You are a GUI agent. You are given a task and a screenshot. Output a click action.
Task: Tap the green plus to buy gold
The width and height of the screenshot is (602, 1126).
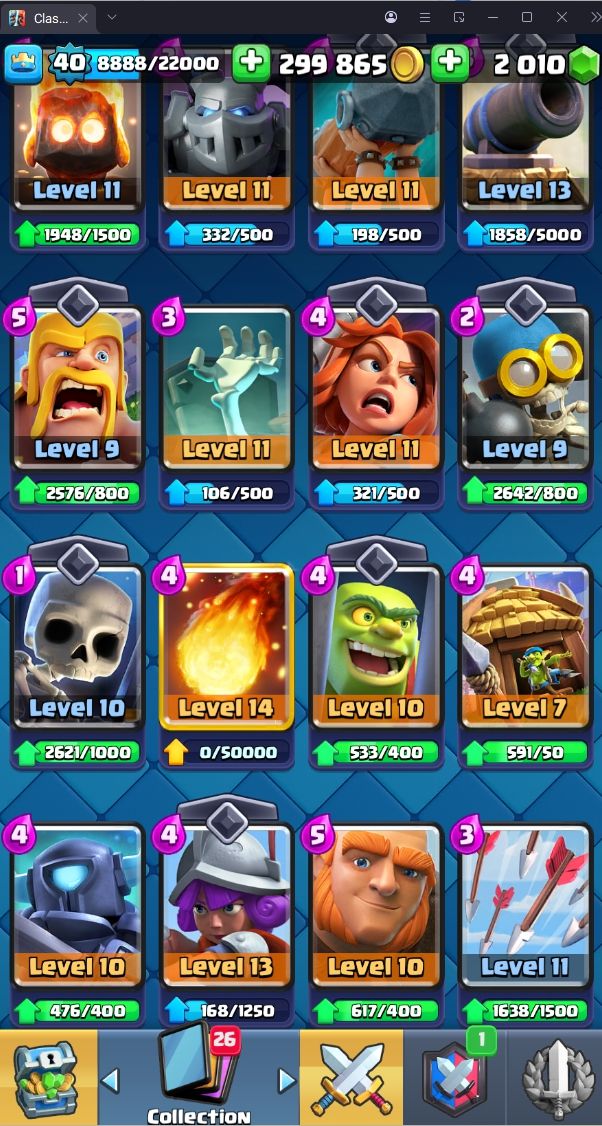point(251,64)
